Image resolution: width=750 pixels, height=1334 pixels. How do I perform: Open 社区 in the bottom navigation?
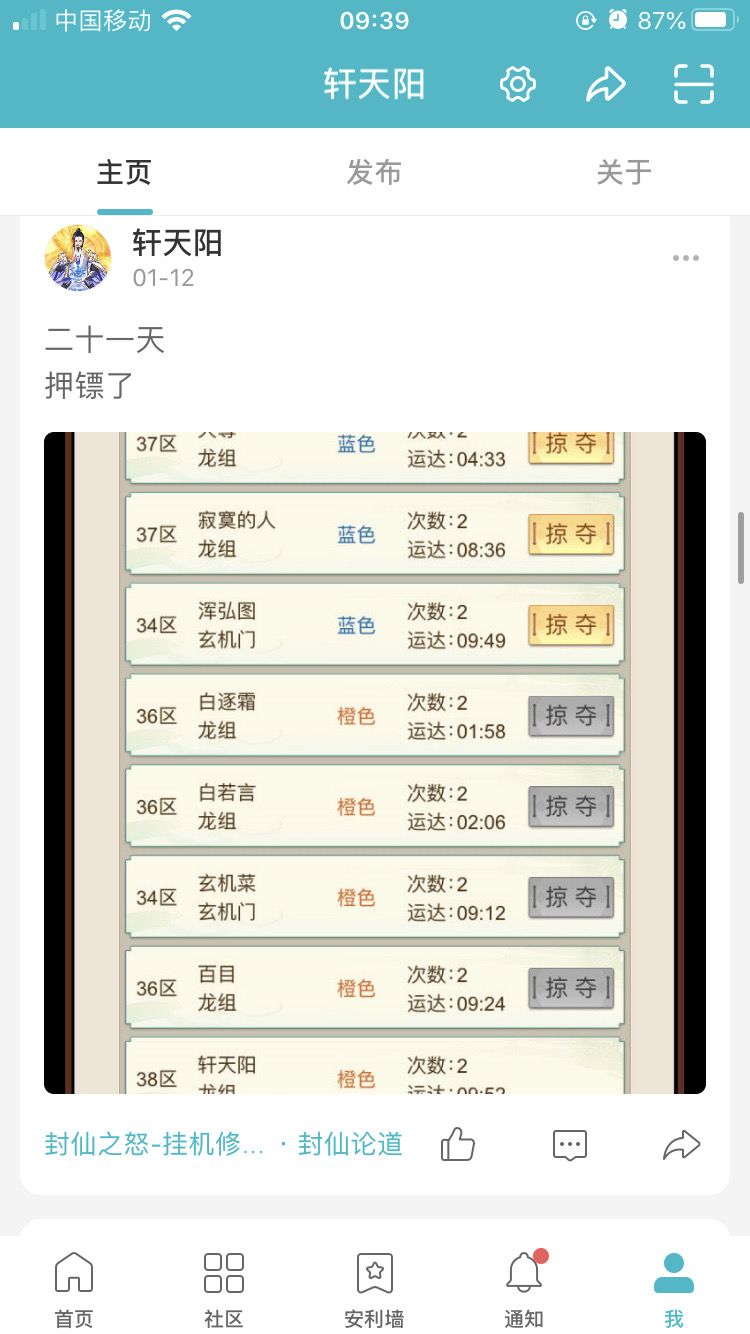tap(223, 1285)
